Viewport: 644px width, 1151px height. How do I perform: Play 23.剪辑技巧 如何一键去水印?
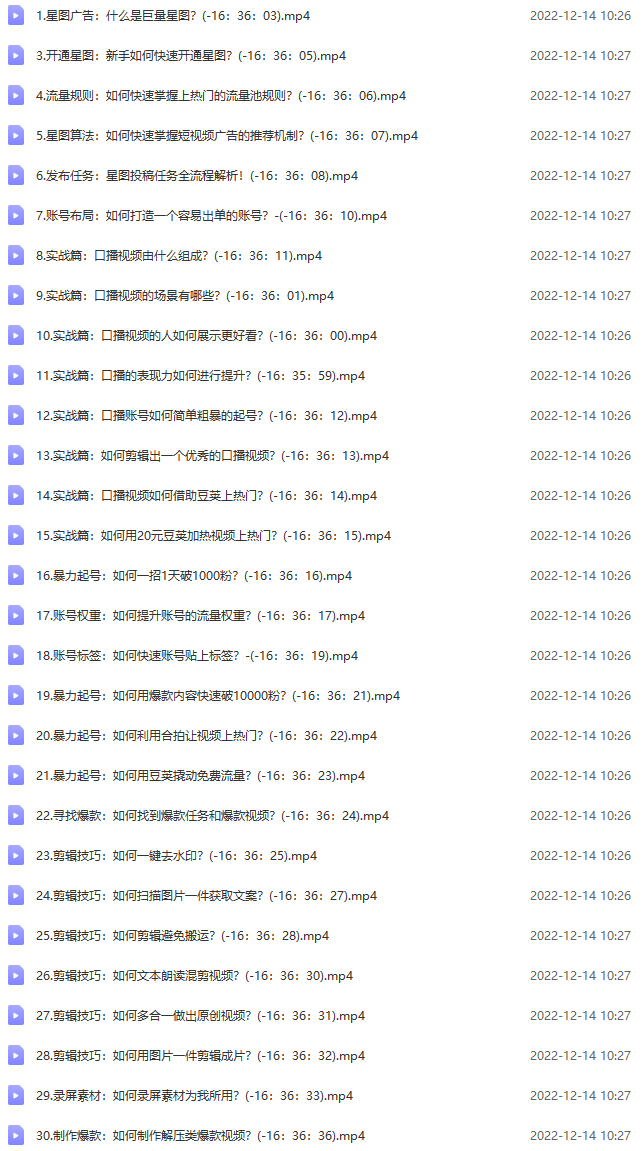point(176,856)
